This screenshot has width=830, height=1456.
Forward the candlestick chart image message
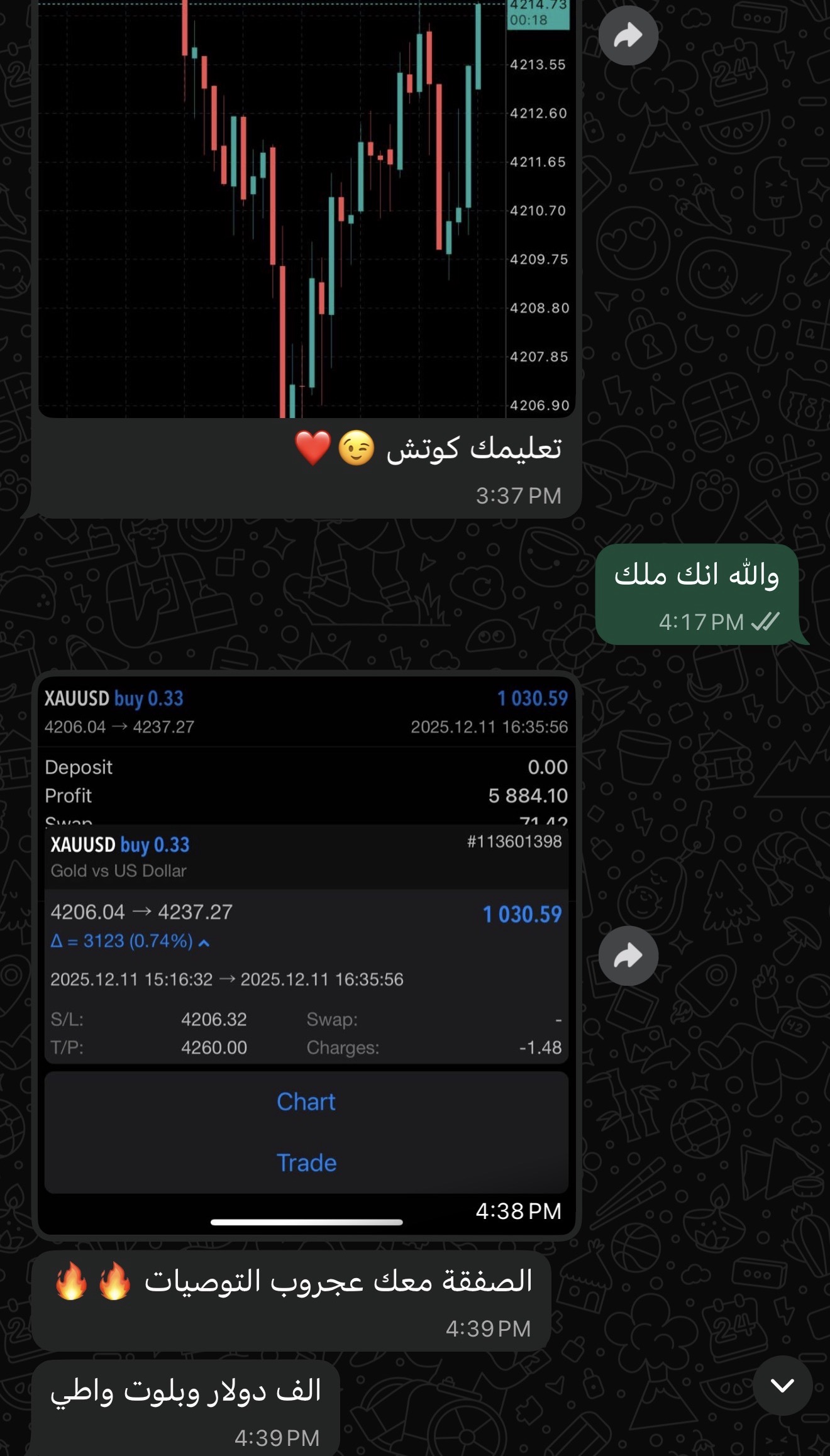[x=628, y=36]
